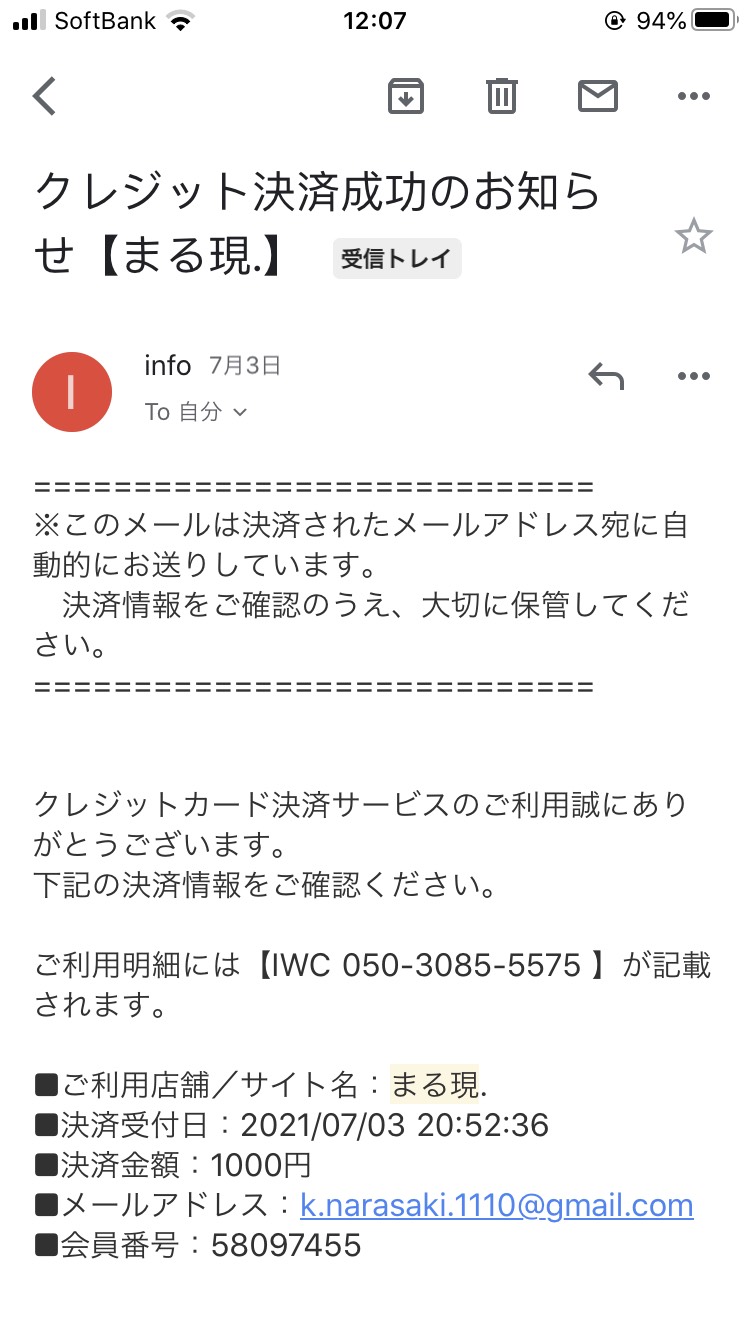The height and width of the screenshot is (1334, 750).
Task: Tap the 受信トレイ label chip
Action: [x=397, y=259]
